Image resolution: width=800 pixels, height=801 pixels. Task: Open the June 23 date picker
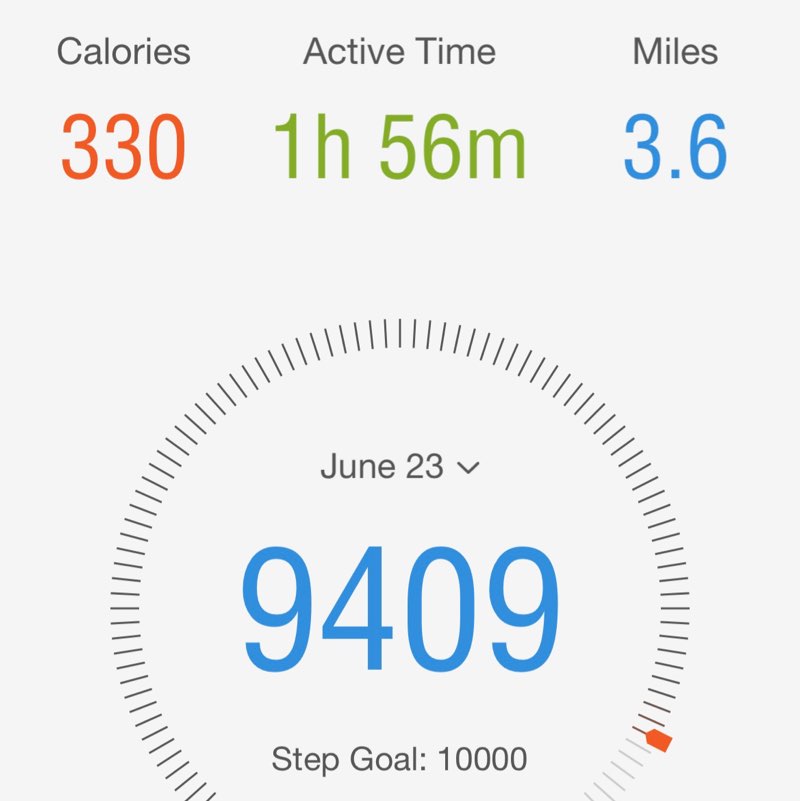(400, 467)
